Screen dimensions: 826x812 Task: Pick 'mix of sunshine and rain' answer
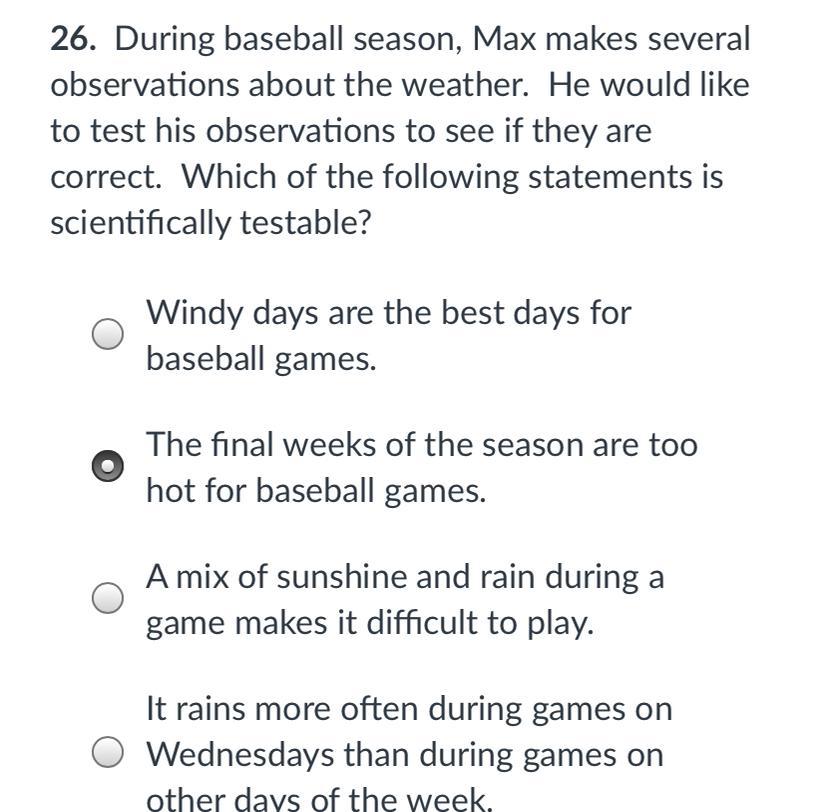coord(108,598)
